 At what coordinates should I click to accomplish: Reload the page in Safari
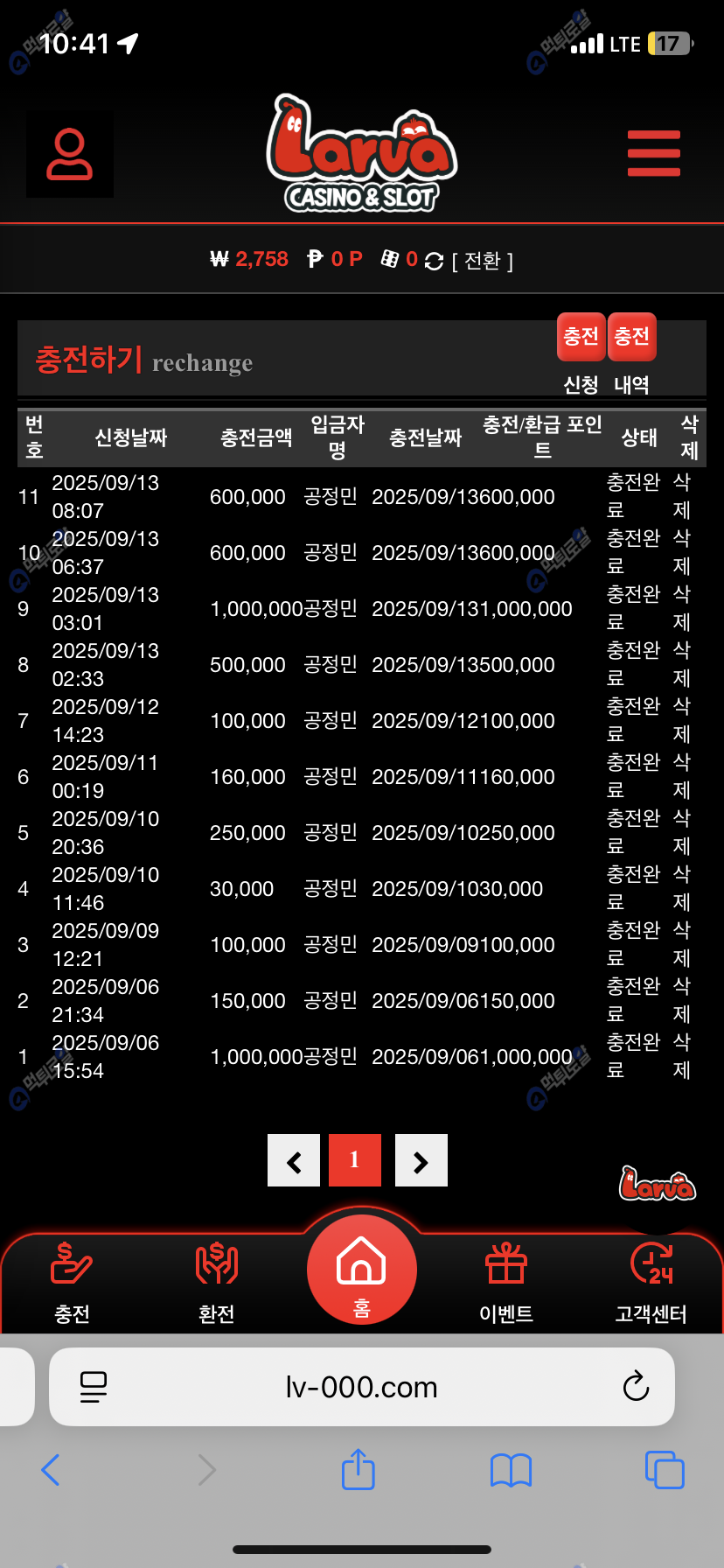(636, 1386)
